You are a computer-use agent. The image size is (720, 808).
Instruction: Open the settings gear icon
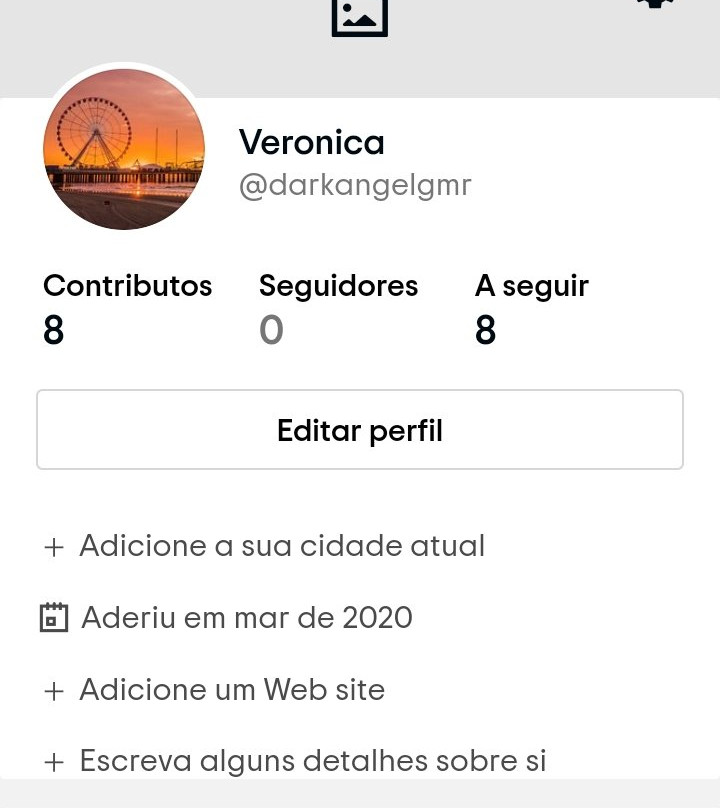[655, 4]
